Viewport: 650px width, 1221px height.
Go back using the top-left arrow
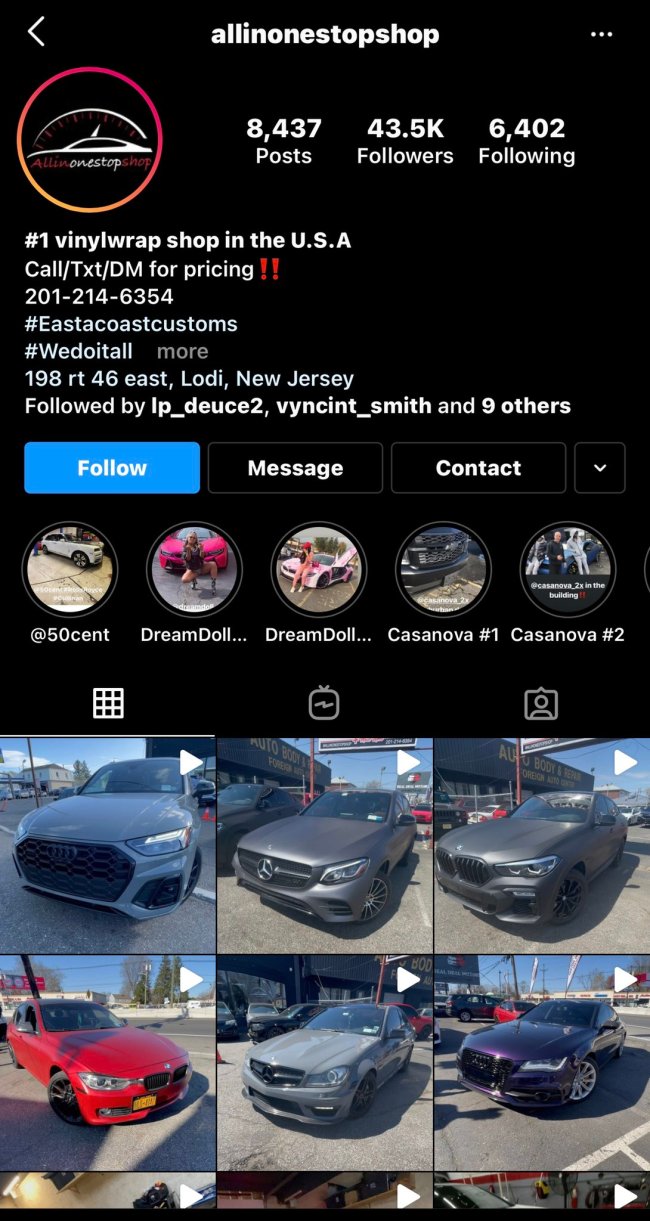[36, 32]
